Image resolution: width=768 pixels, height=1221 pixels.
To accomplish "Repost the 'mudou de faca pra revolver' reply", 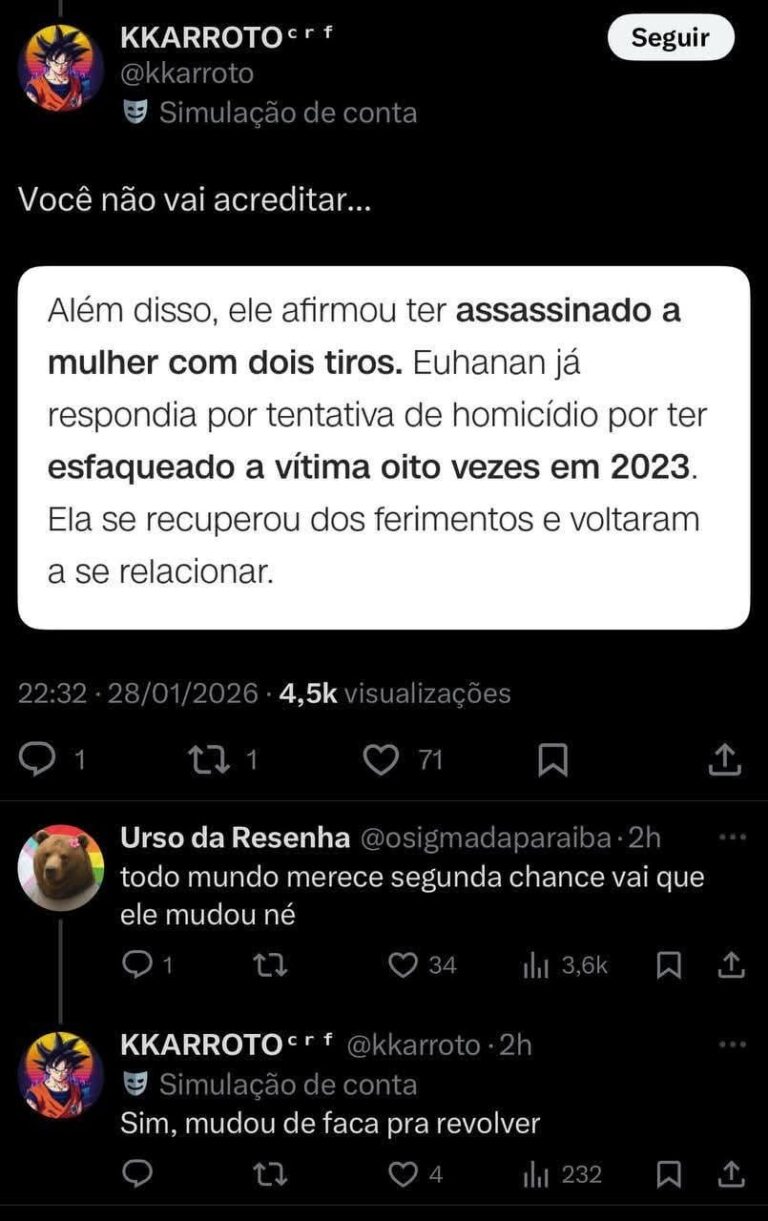I will pos(267,1174).
